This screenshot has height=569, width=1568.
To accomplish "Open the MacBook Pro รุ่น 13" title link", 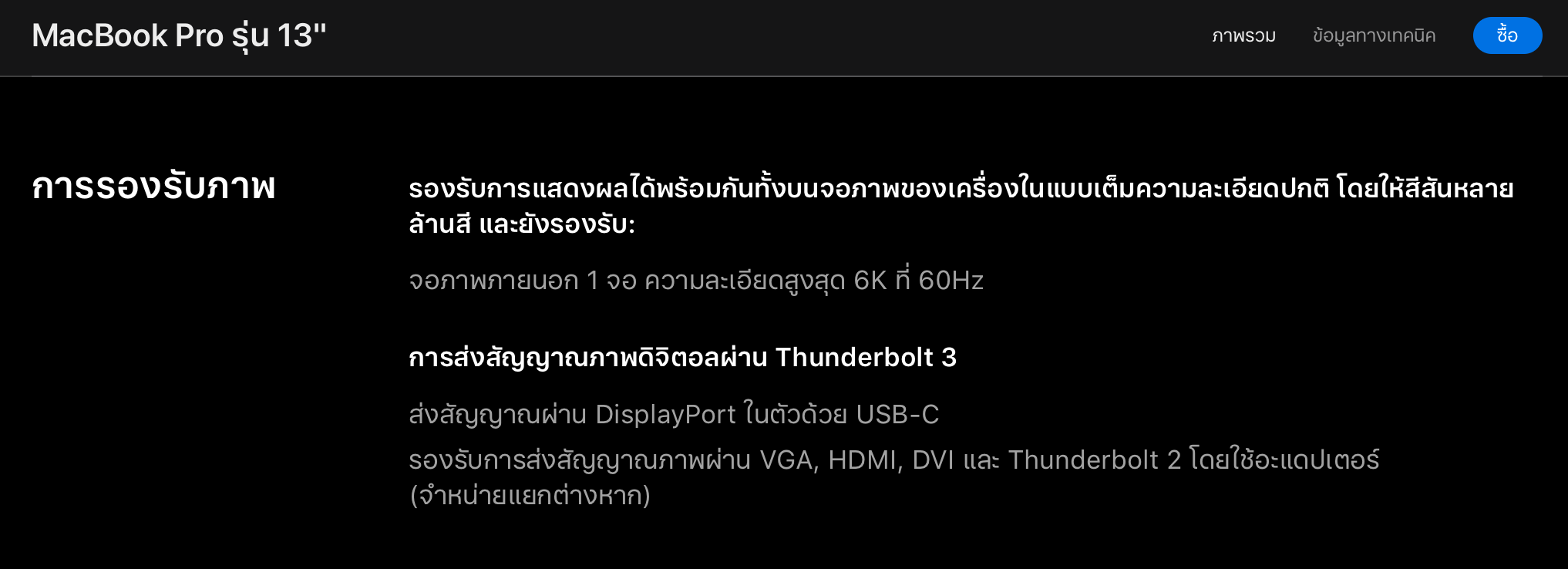I will click(x=179, y=35).
